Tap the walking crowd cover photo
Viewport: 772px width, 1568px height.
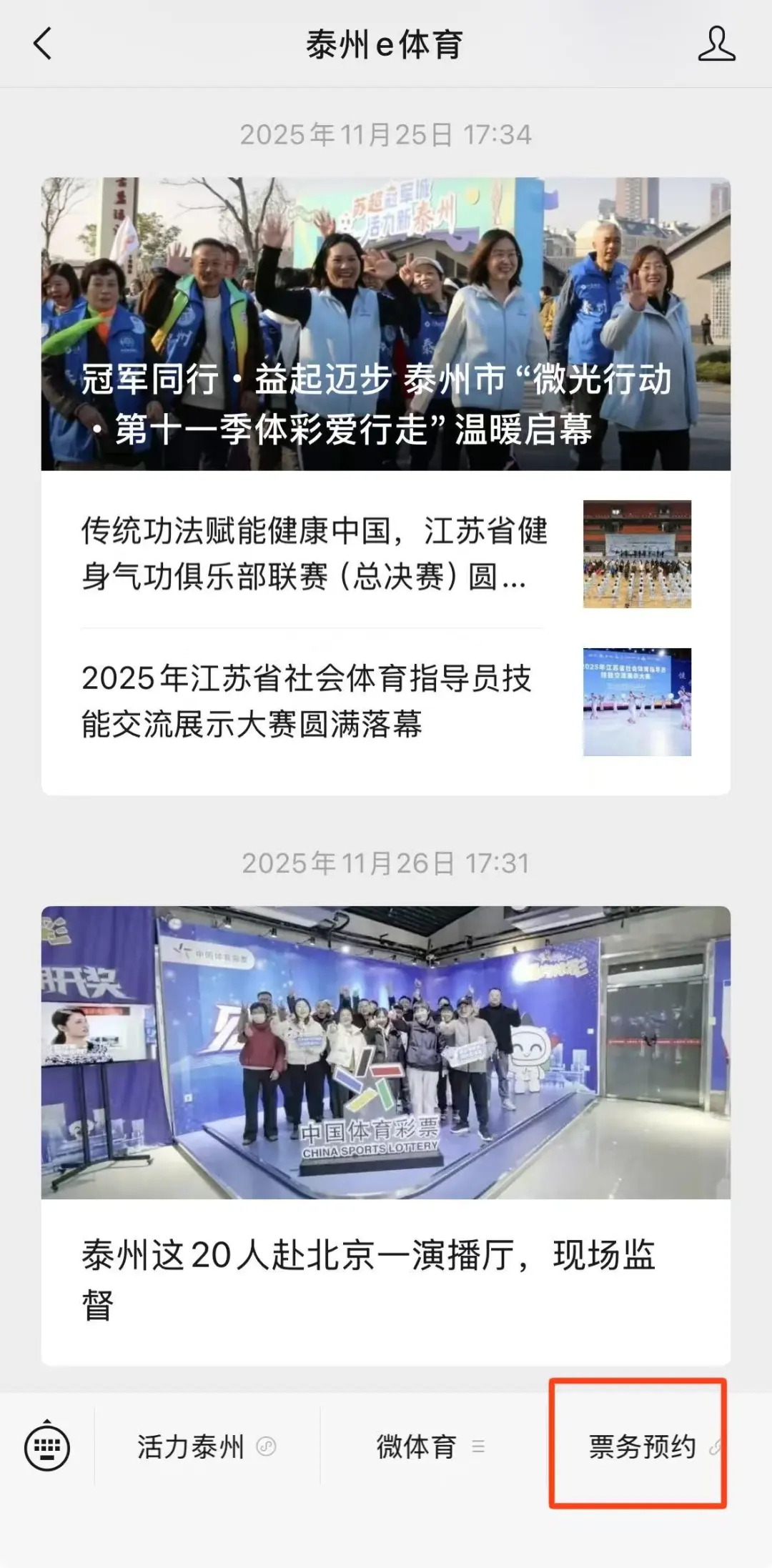(386, 286)
